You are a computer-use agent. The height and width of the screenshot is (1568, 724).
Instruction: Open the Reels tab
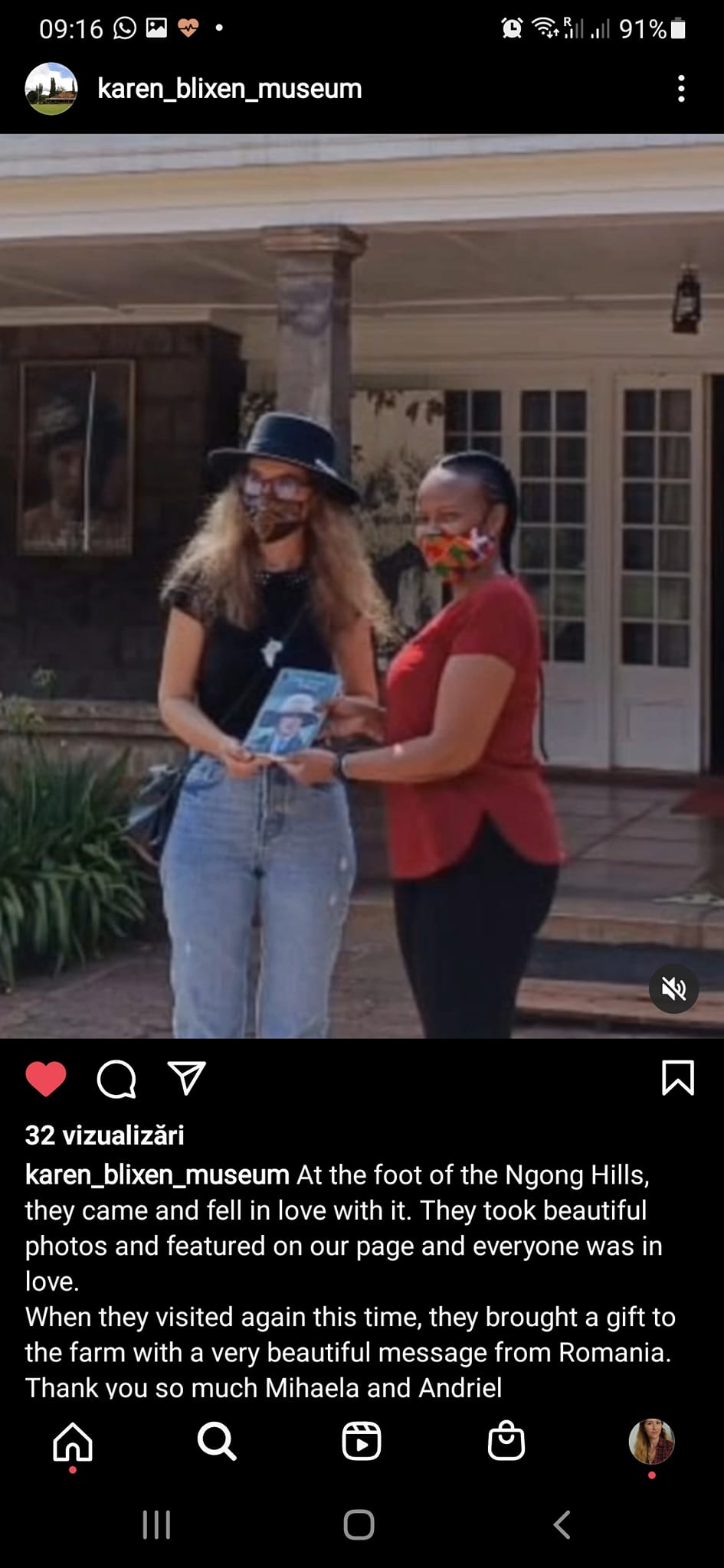361,1442
